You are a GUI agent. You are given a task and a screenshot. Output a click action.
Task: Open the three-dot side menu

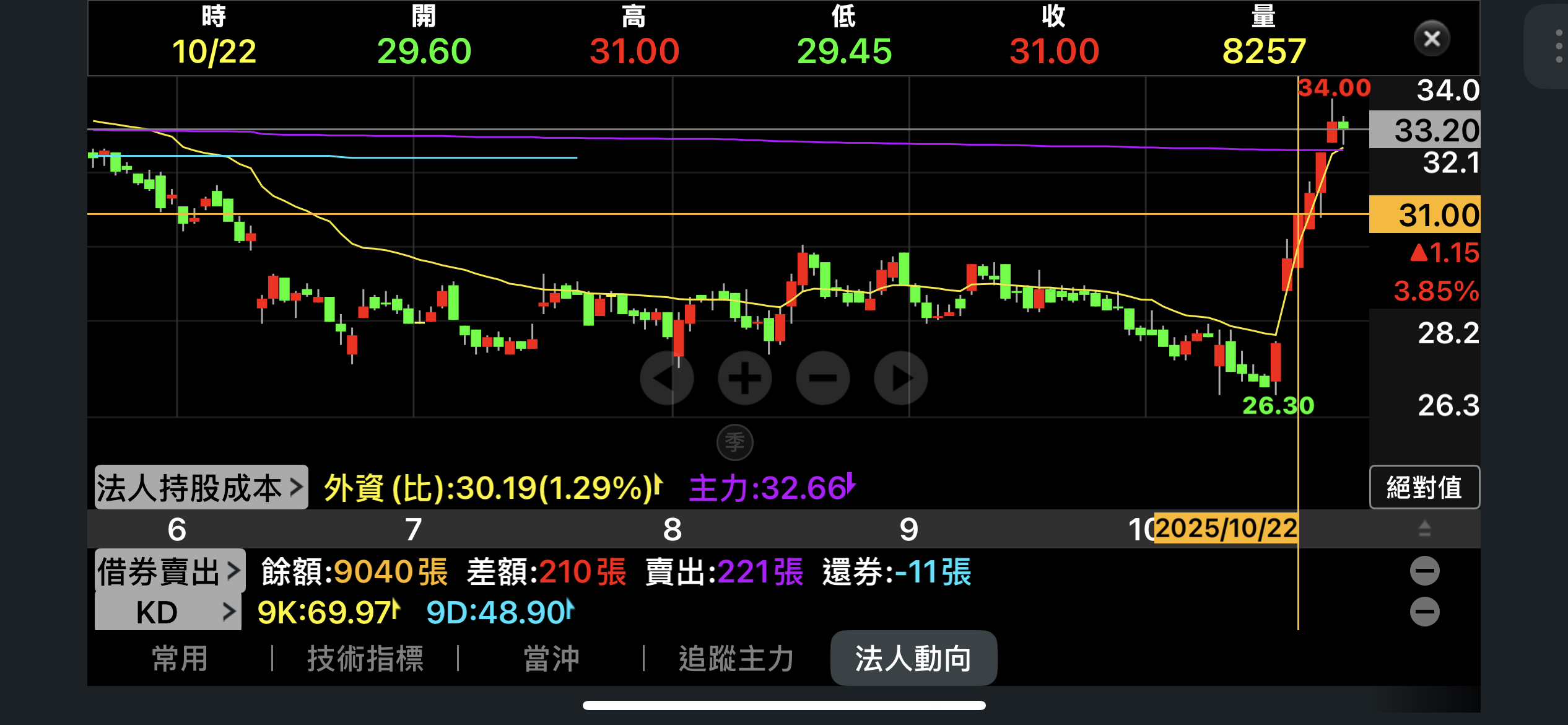pos(1559,46)
